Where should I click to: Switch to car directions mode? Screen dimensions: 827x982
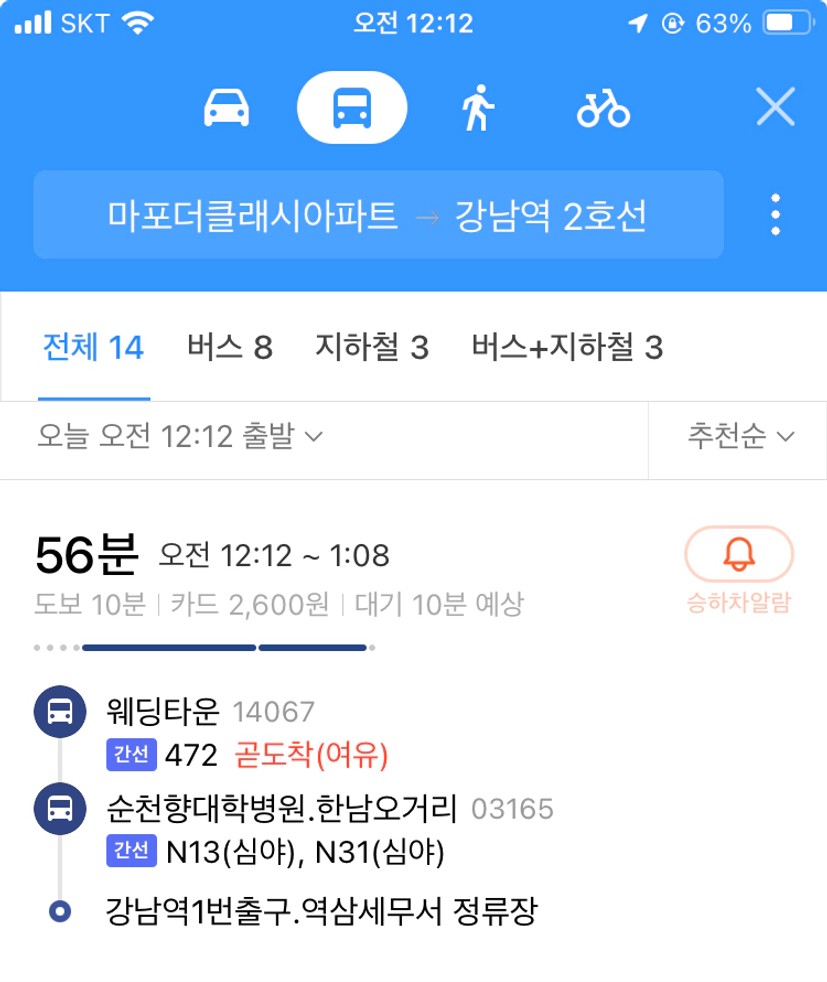point(226,107)
